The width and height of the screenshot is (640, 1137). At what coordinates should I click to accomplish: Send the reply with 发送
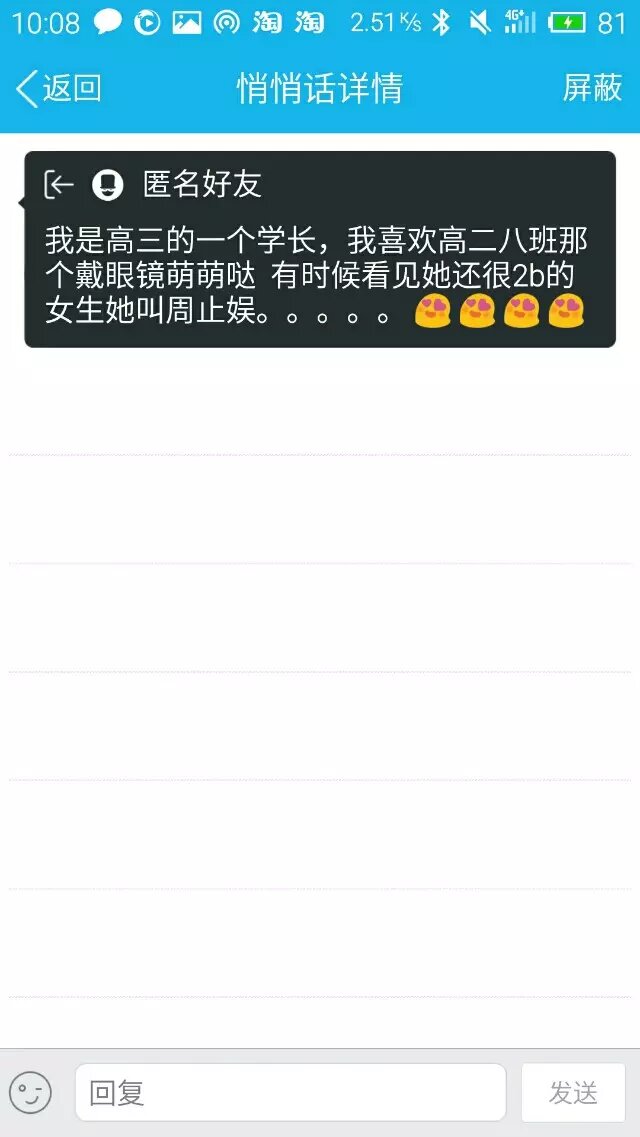[573, 1092]
